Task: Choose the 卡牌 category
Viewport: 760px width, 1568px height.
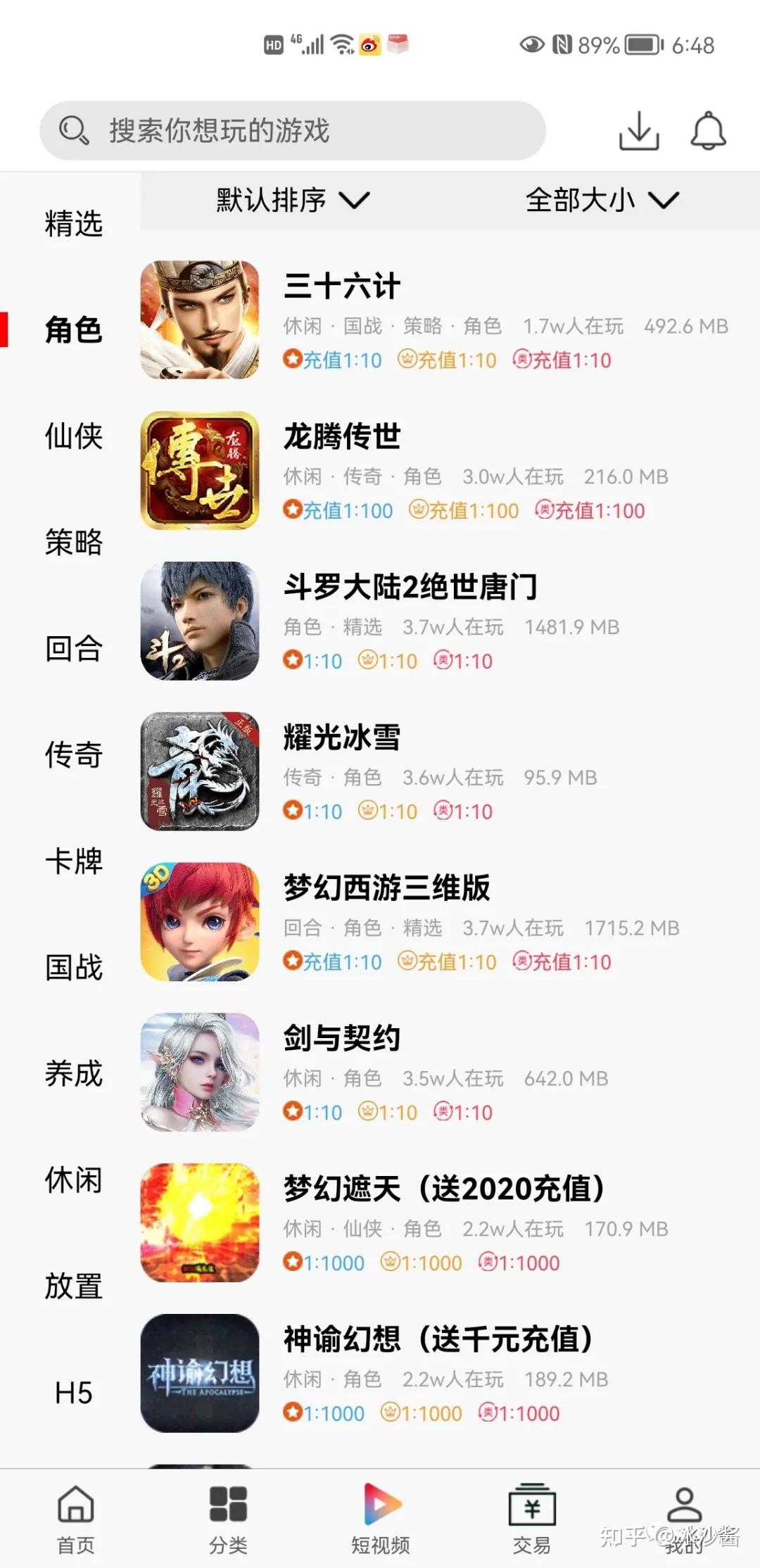Action: tap(74, 861)
